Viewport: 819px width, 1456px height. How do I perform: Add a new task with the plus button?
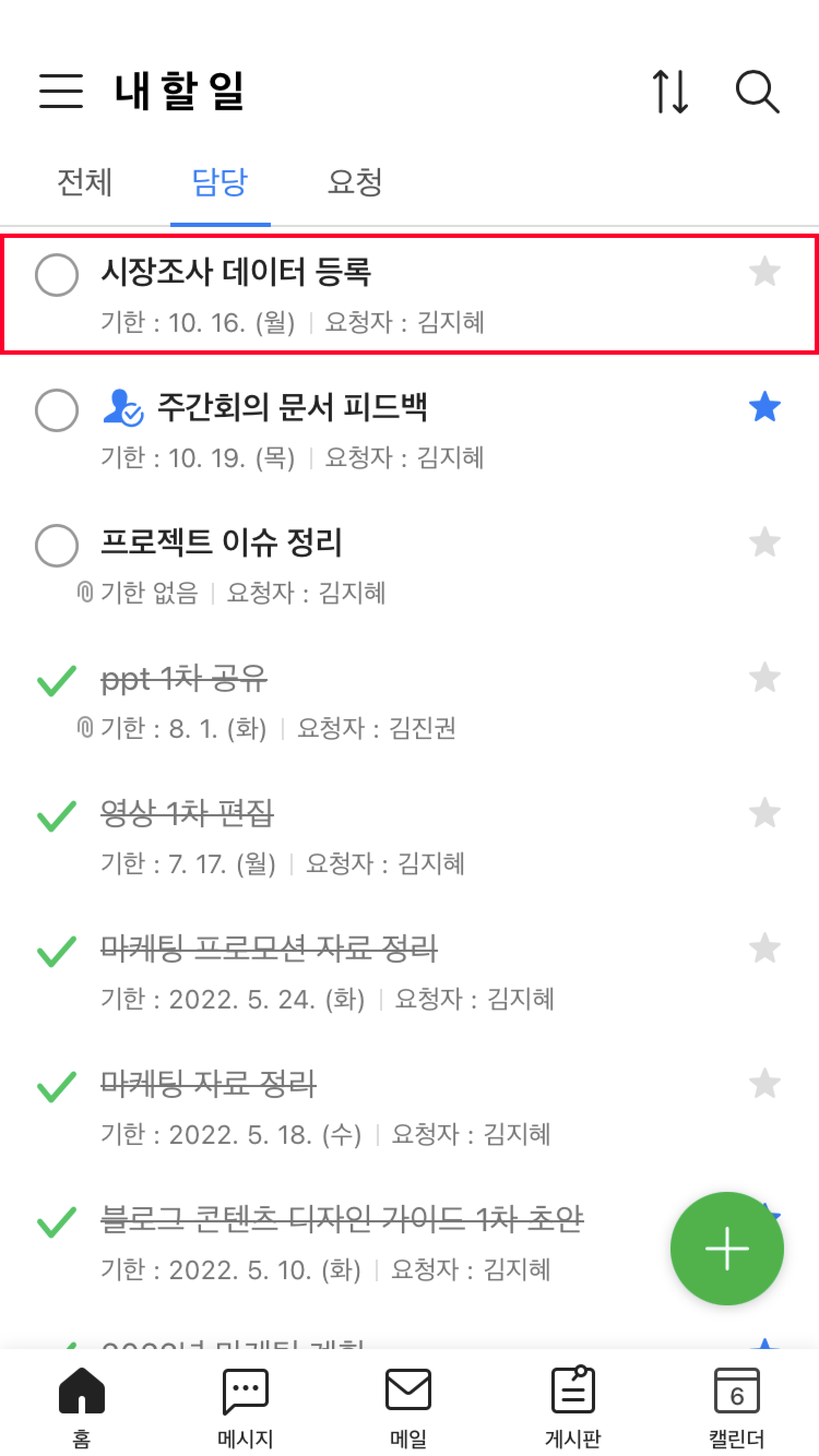point(726,1248)
